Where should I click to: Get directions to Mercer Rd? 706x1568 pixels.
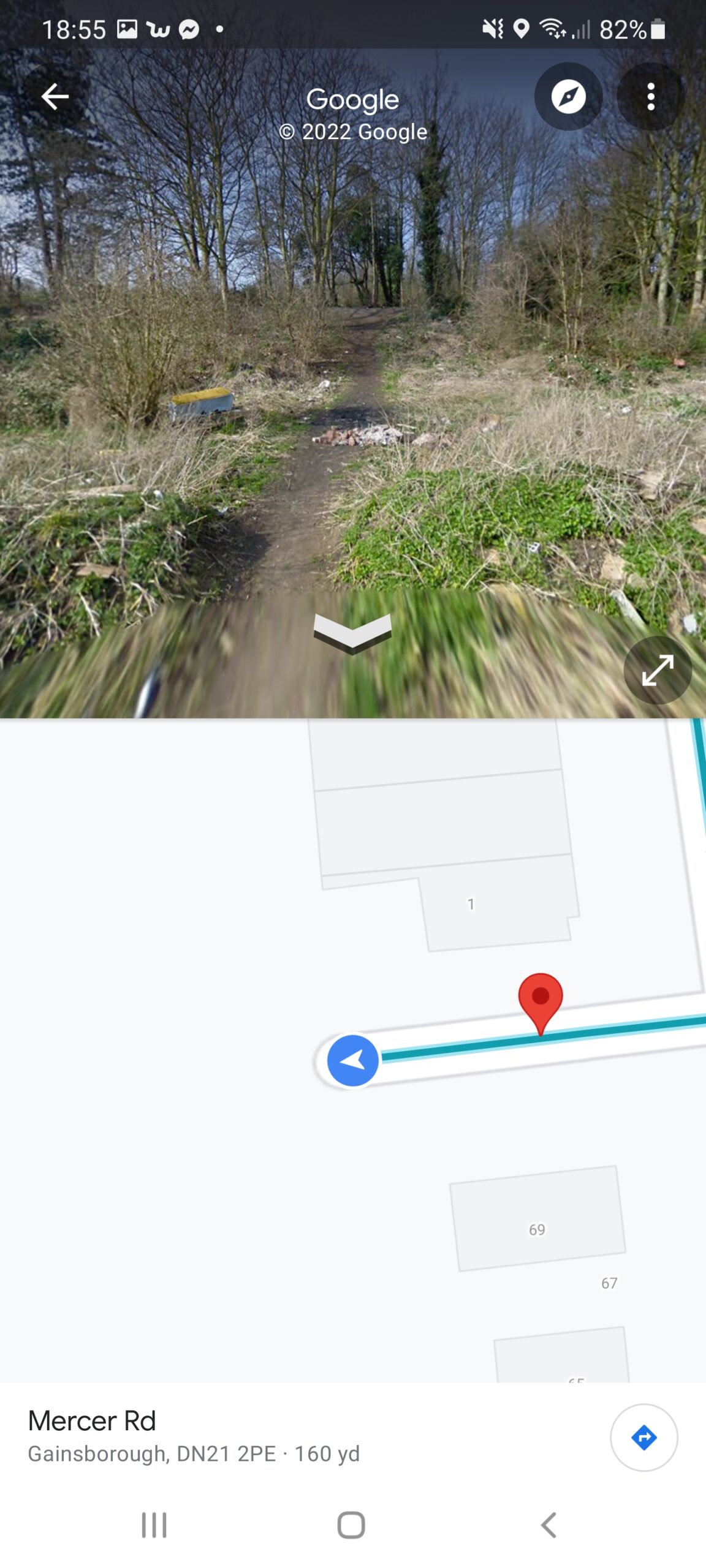[x=643, y=1437]
